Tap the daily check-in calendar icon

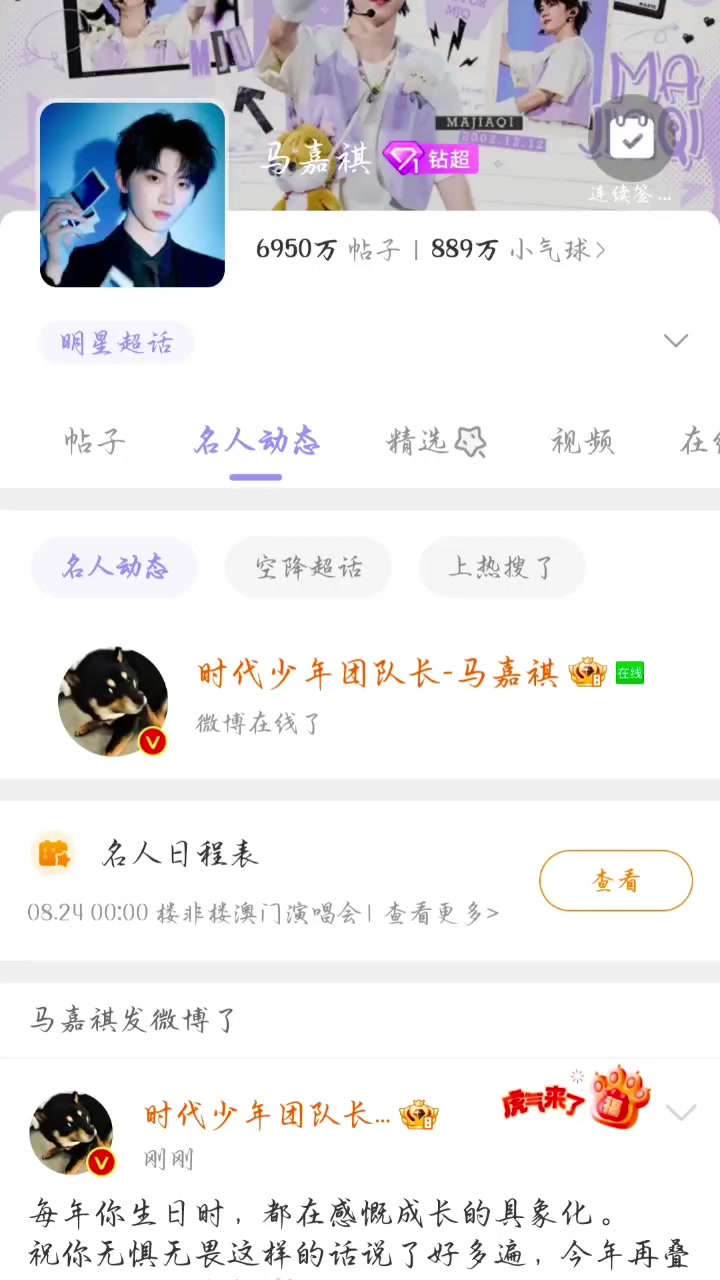pyautogui.click(x=630, y=143)
